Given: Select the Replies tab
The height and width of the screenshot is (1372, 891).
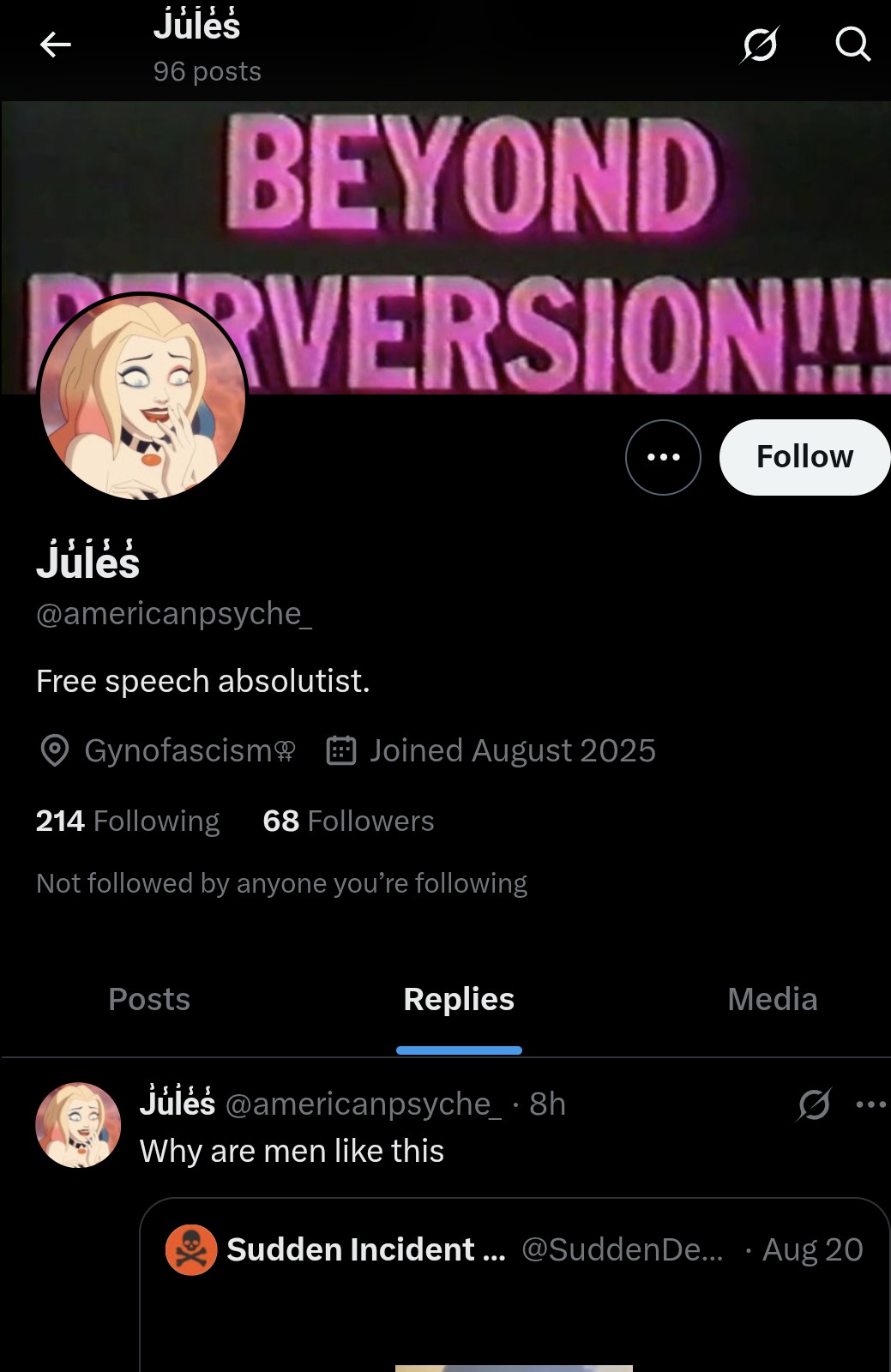Looking at the screenshot, I should (459, 999).
